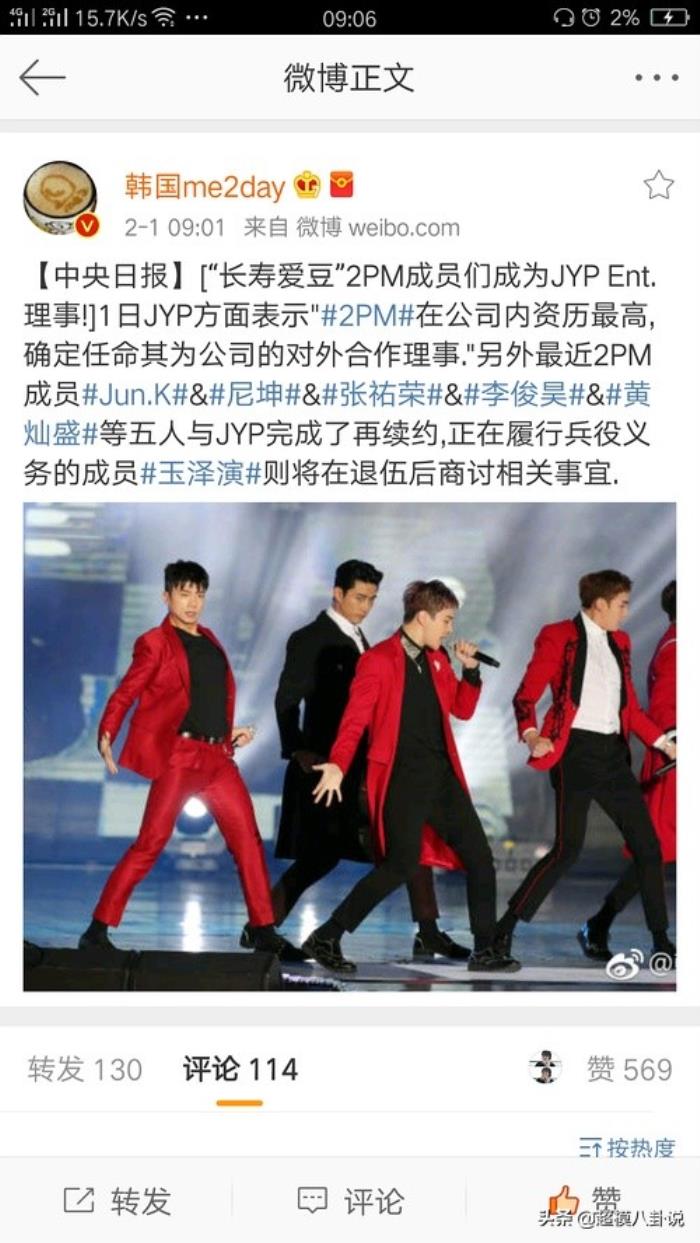
Task: Open the 韩国me2day username link
Action: click(205, 185)
